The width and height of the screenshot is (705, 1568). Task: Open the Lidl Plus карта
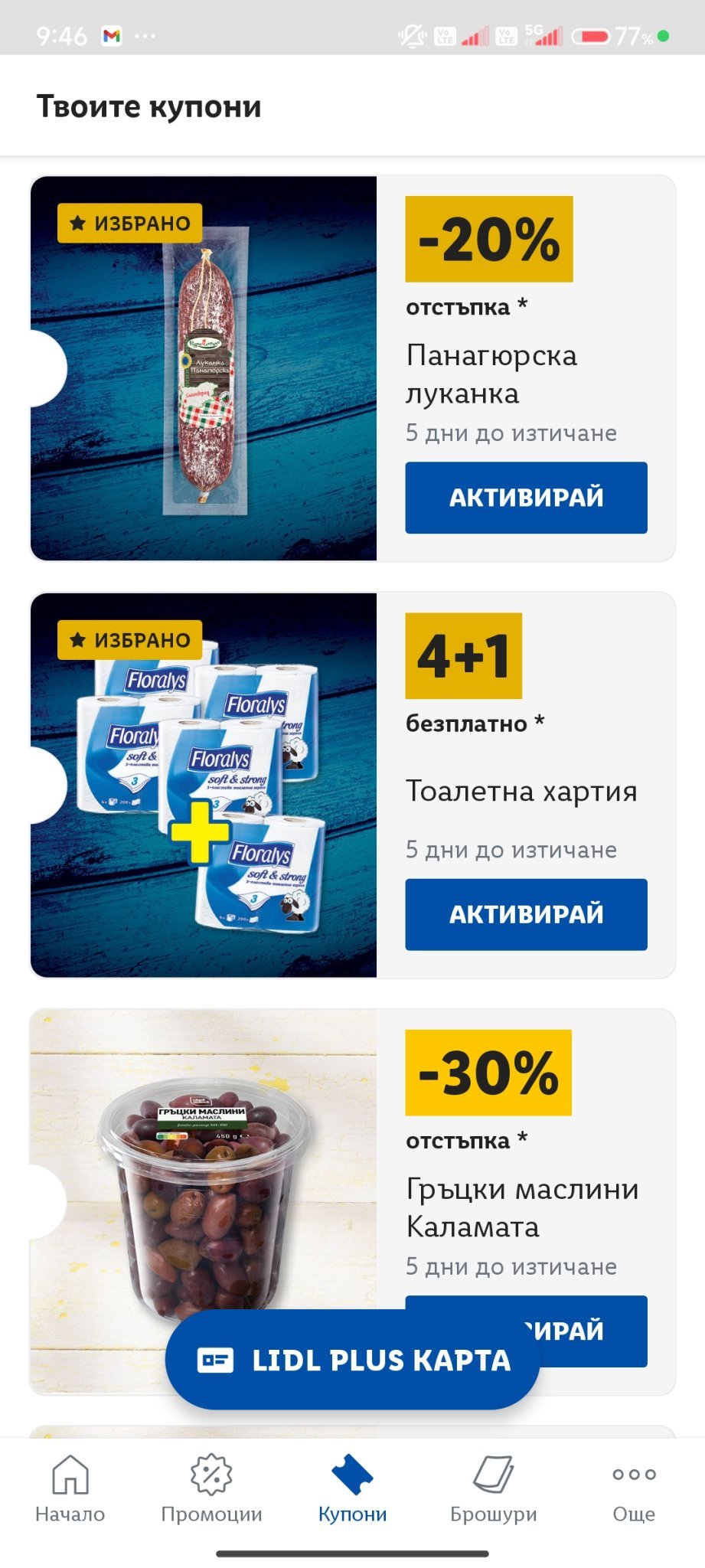[352, 1361]
